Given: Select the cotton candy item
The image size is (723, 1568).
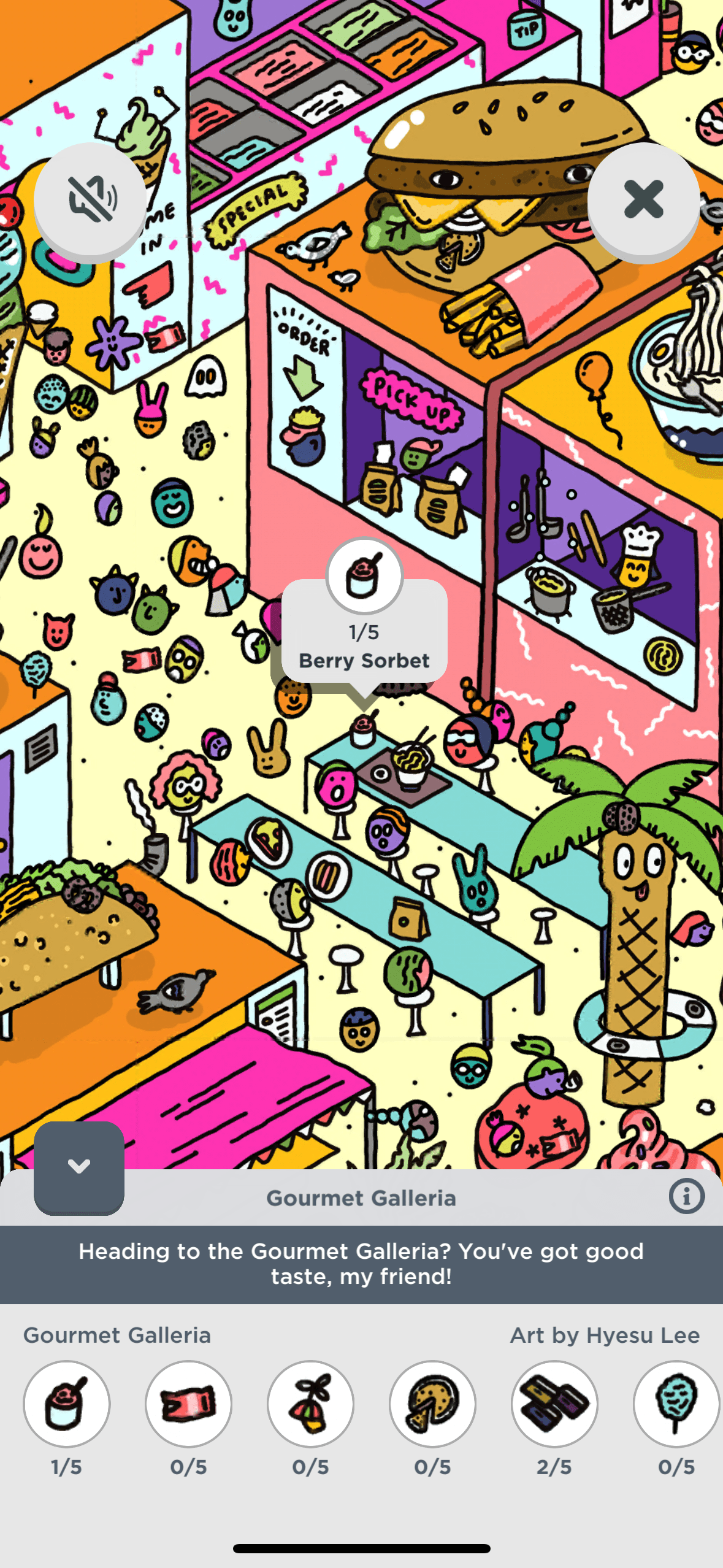Looking at the screenshot, I should [676, 1404].
